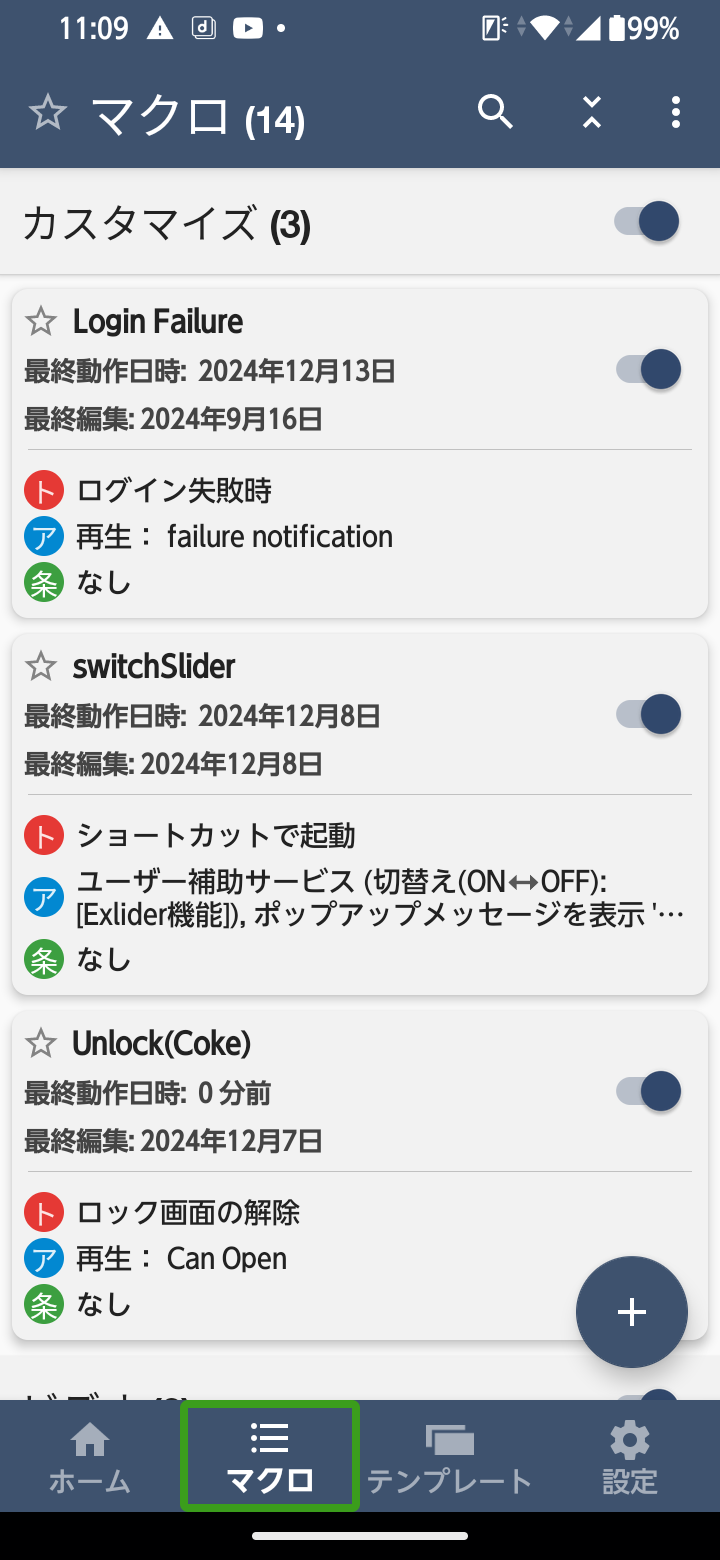Collapse all macro categories
This screenshot has width=720, height=1560.
(592, 112)
